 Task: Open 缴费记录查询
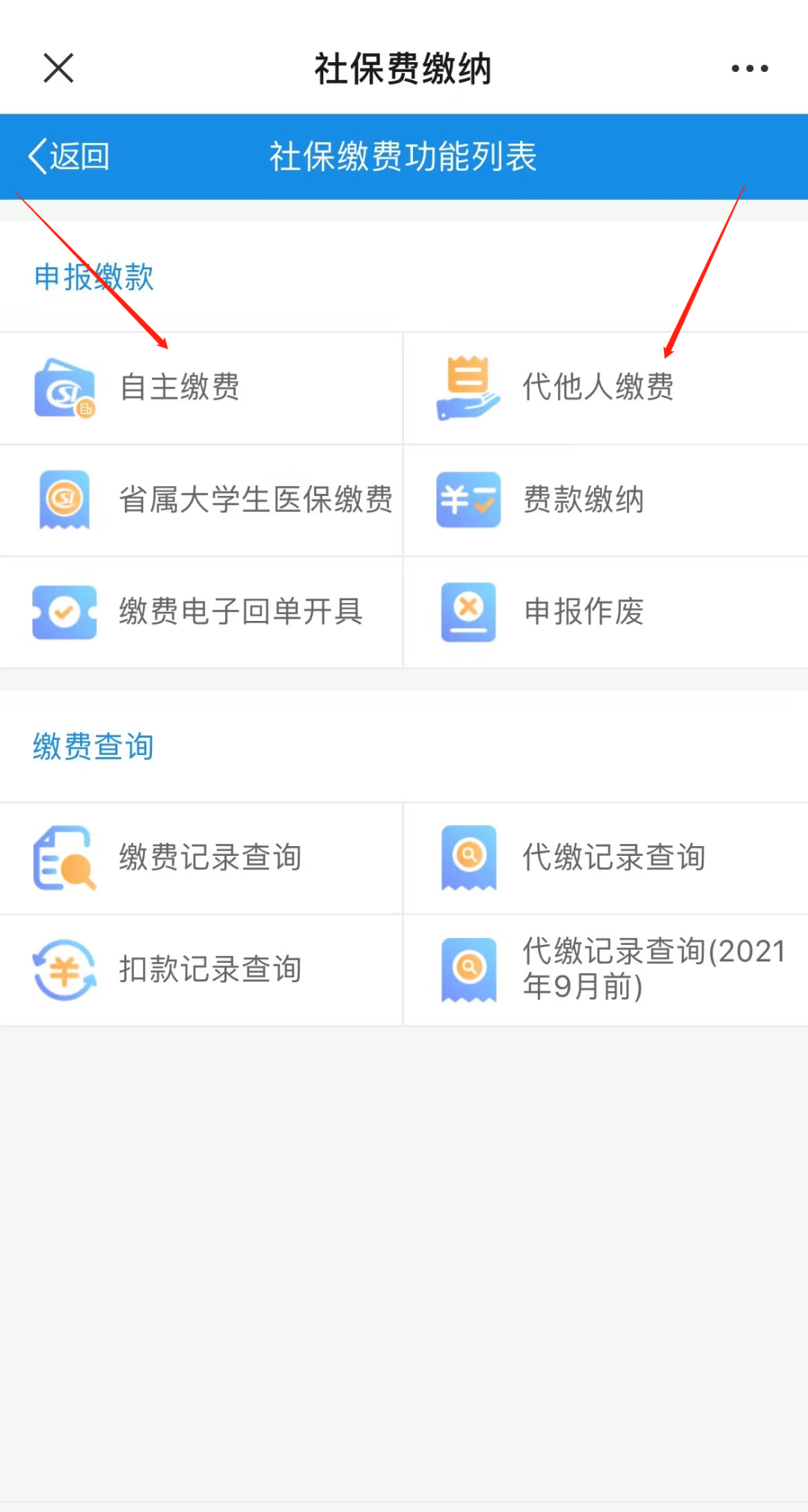click(x=201, y=858)
